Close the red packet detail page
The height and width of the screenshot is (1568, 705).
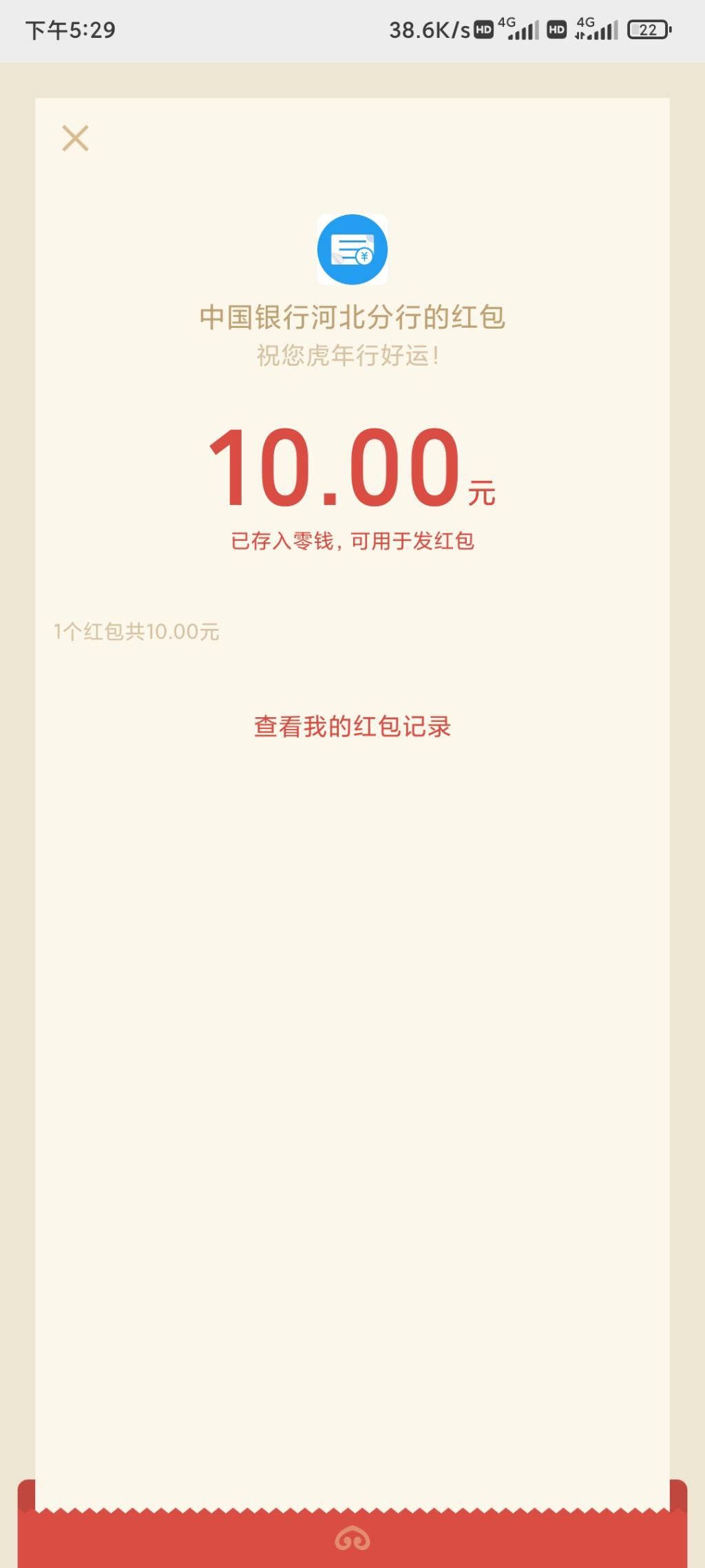click(x=76, y=138)
